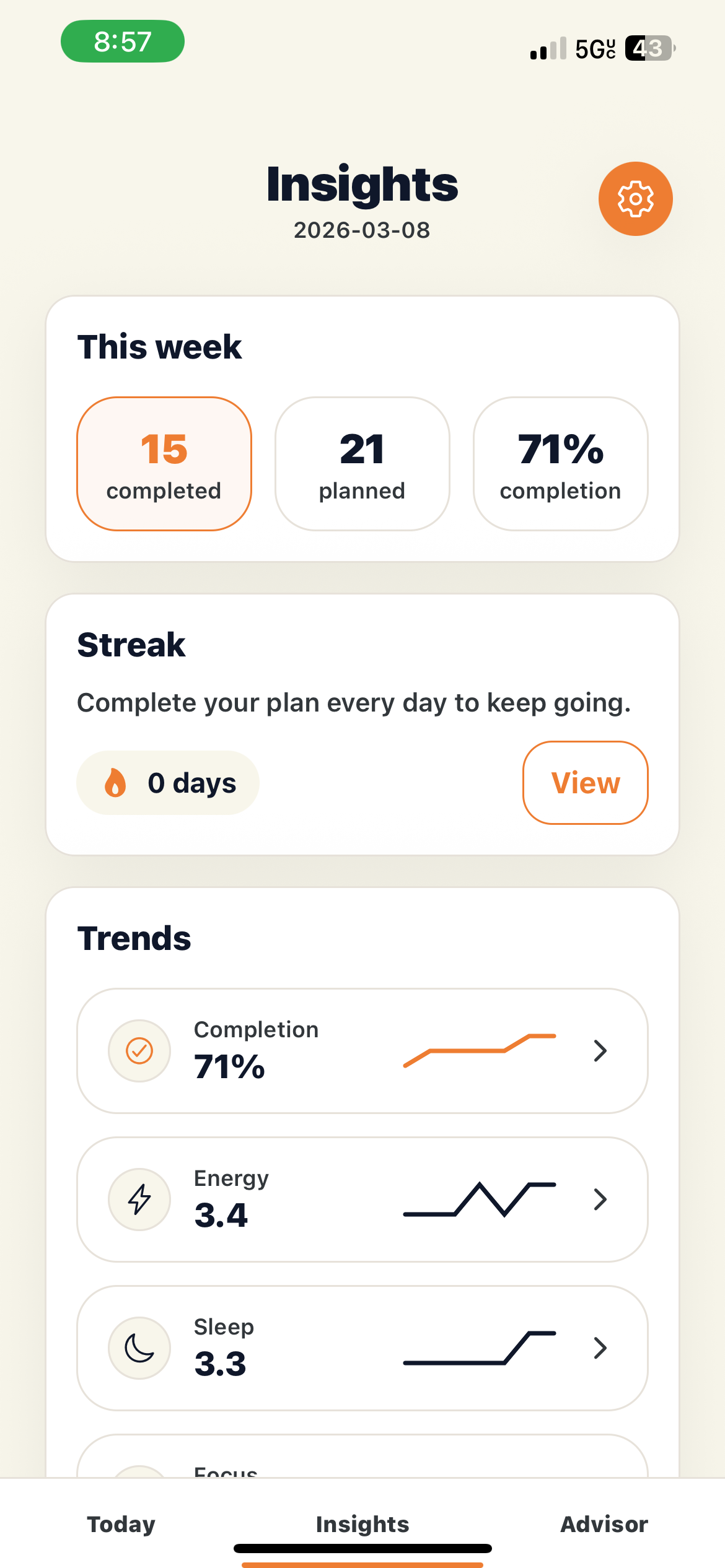Select the Insights tab
The height and width of the screenshot is (1568, 725).
pos(362,1524)
